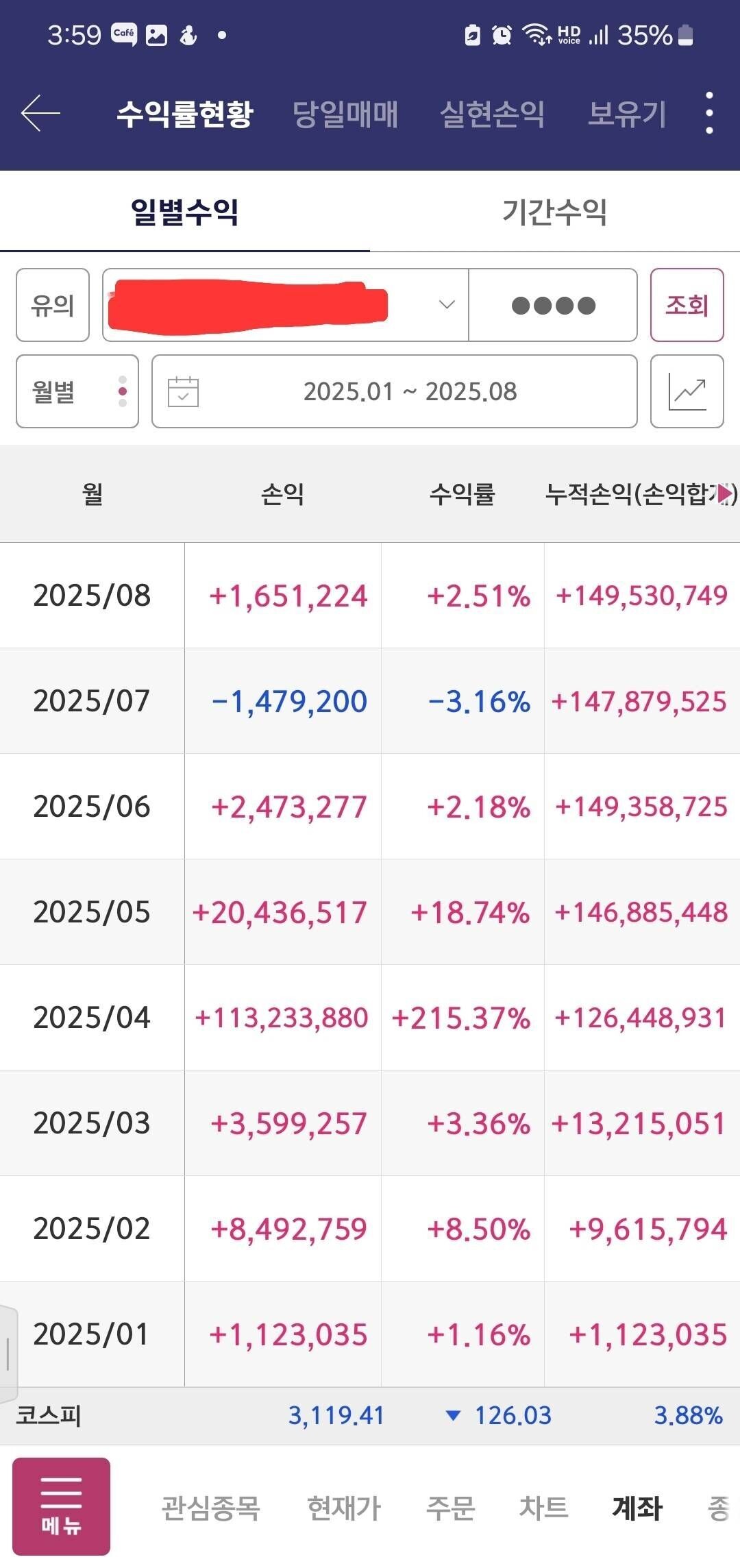This screenshot has height=1568, width=740.
Task: Tap the 유의 notice button
Action: coord(52,304)
